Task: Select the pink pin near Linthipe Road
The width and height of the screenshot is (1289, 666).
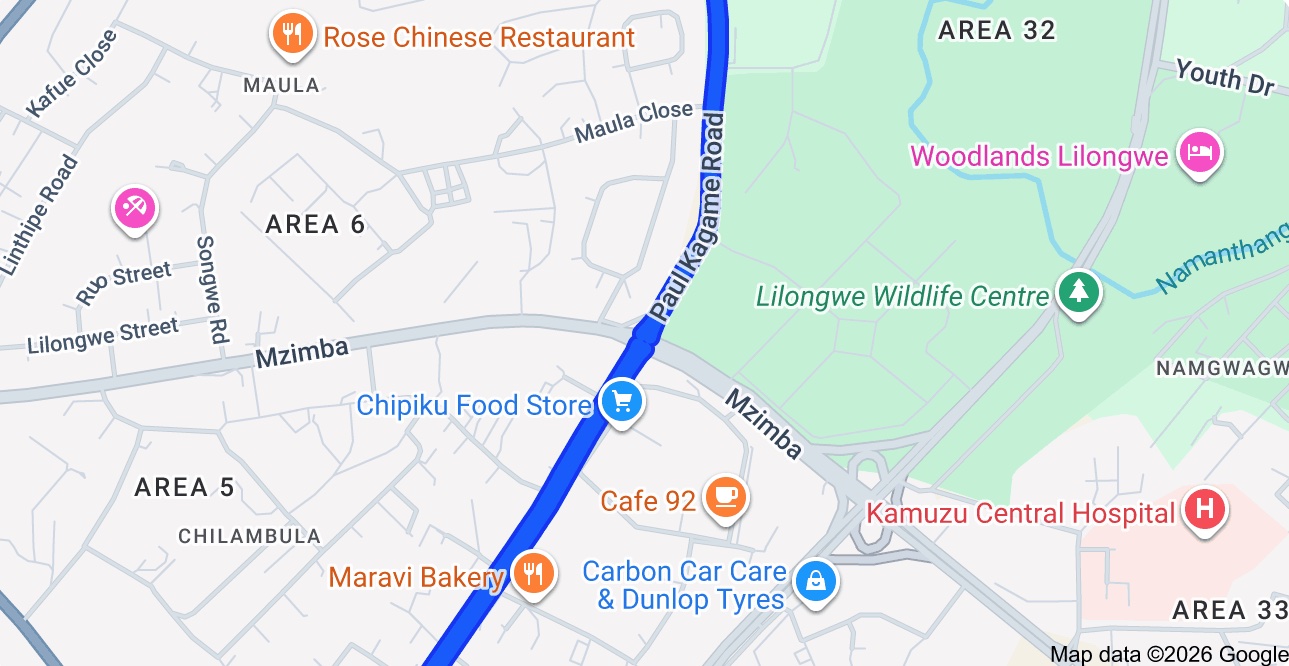Action: point(134,208)
